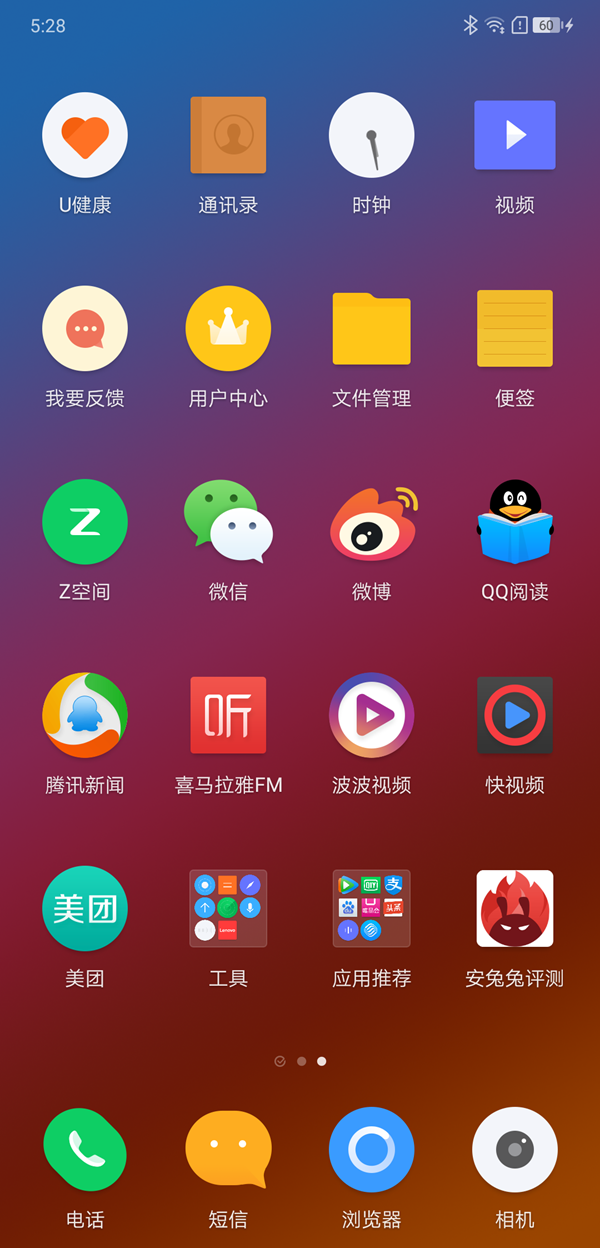The image size is (600, 1248).
Task: Launch 通讯录 contacts app
Action: click(228, 135)
